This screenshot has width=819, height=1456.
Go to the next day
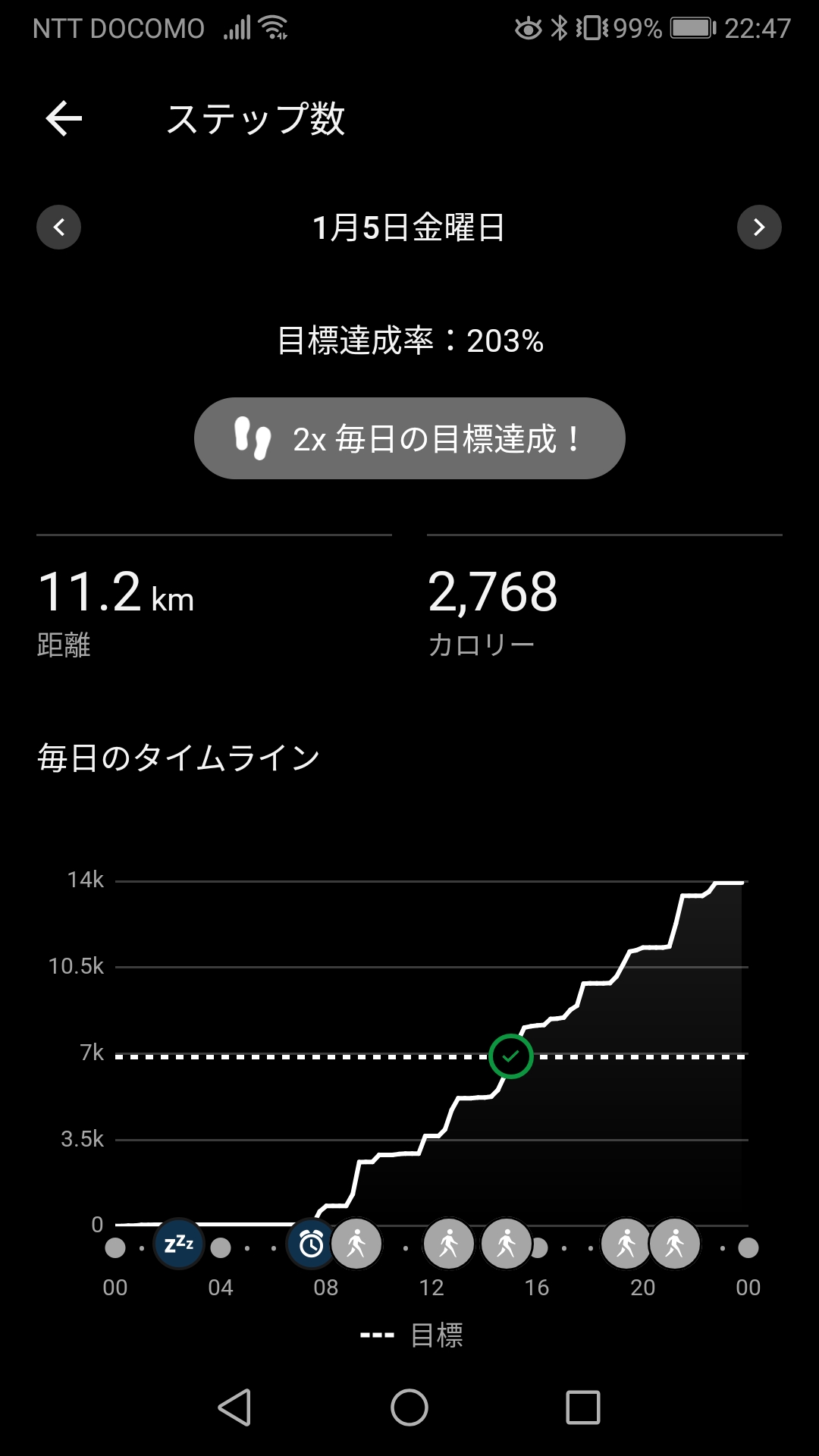coord(759,227)
